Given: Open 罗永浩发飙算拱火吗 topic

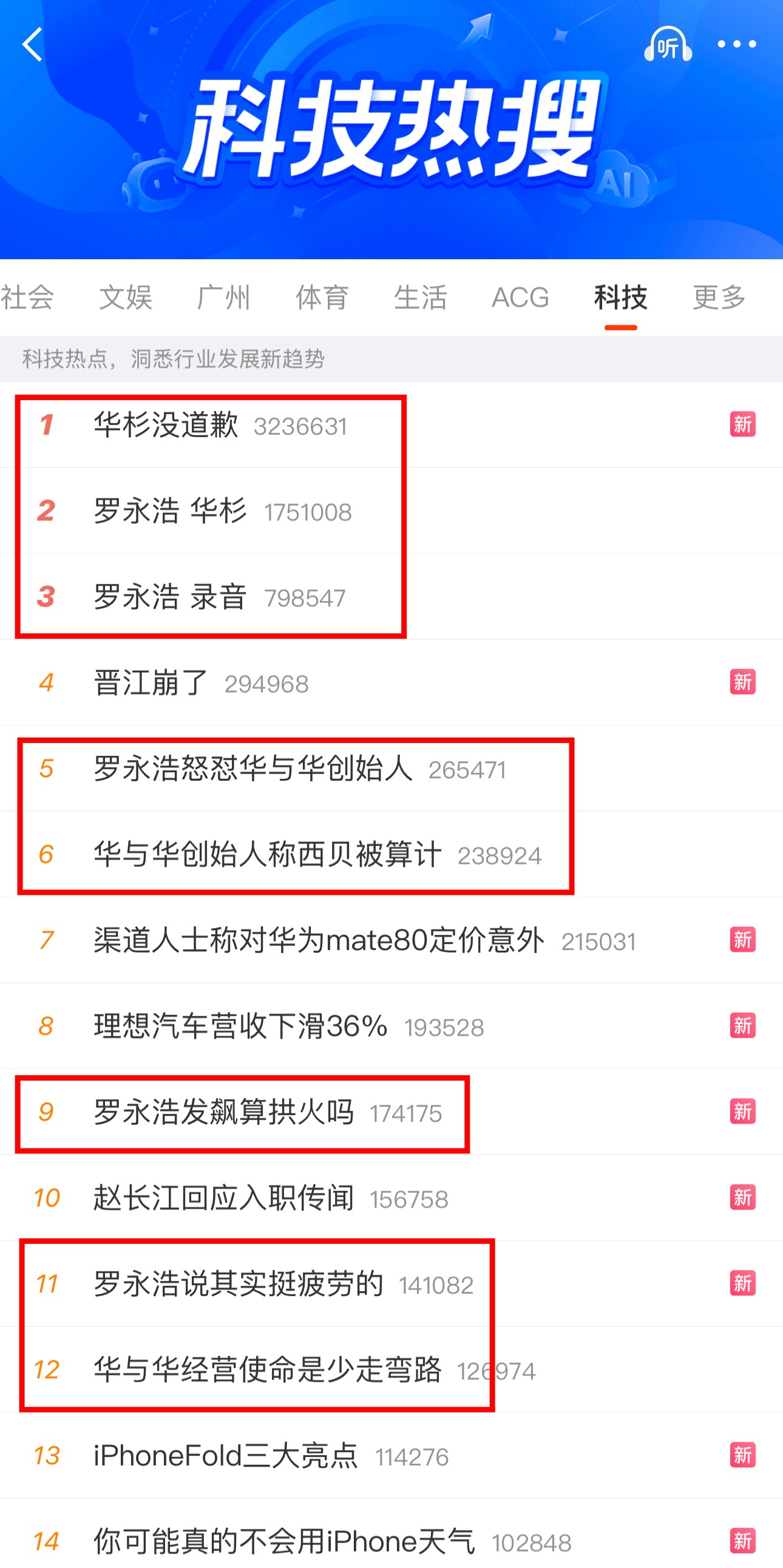Looking at the screenshot, I should 223,1112.
